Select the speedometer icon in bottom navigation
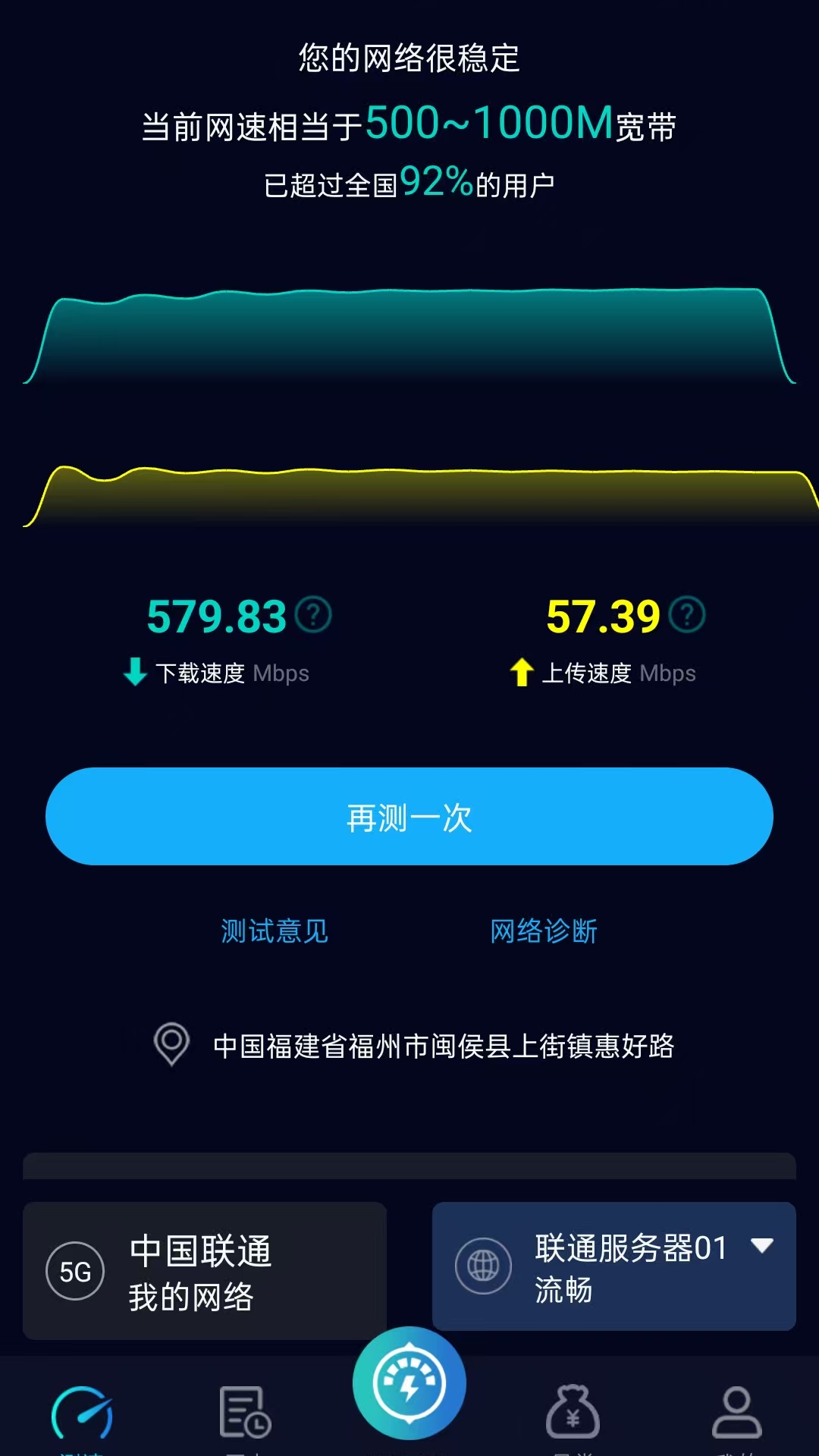819x1456 pixels. (x=82, y=1410)
